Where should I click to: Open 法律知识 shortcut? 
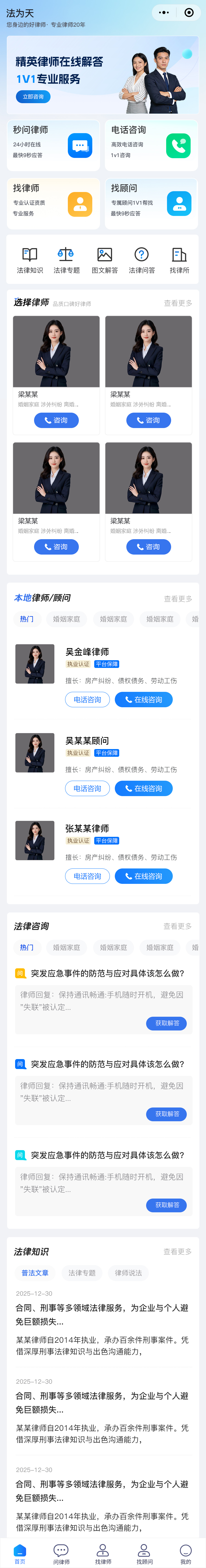click(30, 261)
